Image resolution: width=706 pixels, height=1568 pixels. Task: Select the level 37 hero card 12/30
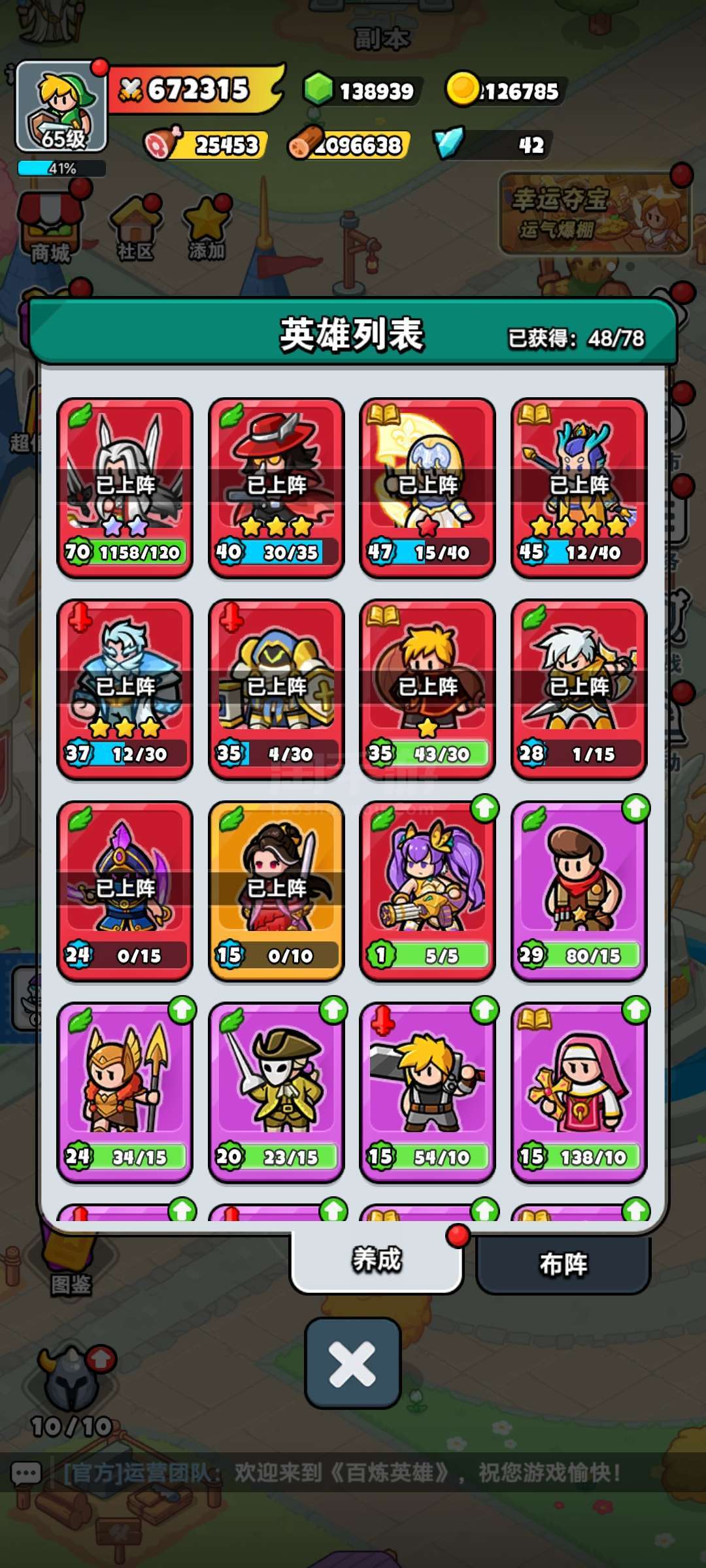[x=125, y=688]
